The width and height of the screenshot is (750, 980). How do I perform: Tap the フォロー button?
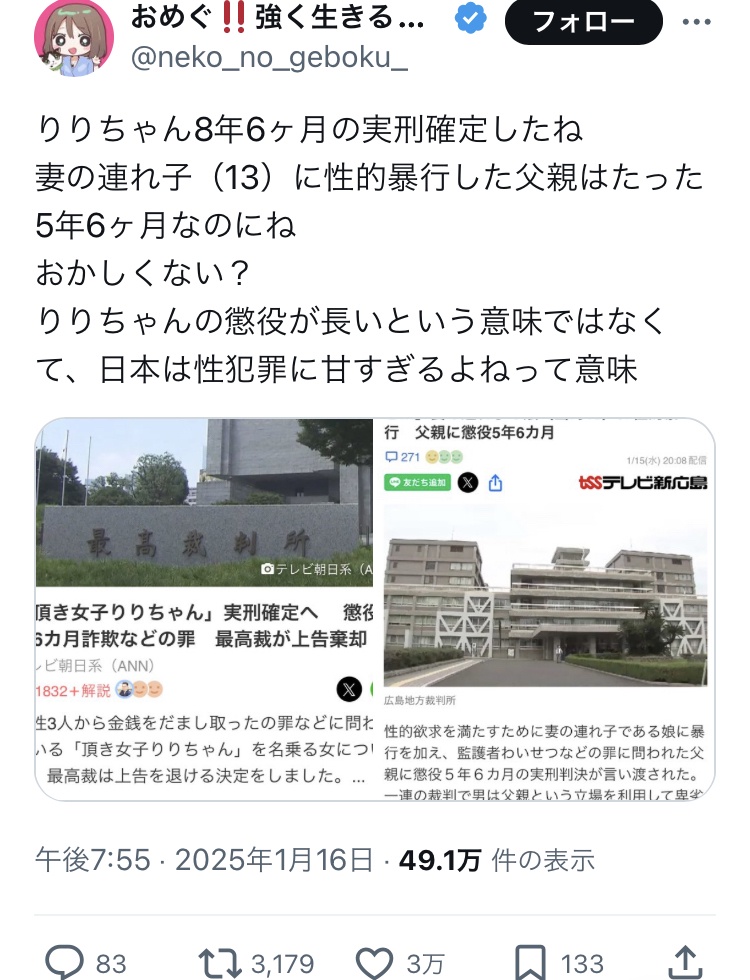(585, 22)
